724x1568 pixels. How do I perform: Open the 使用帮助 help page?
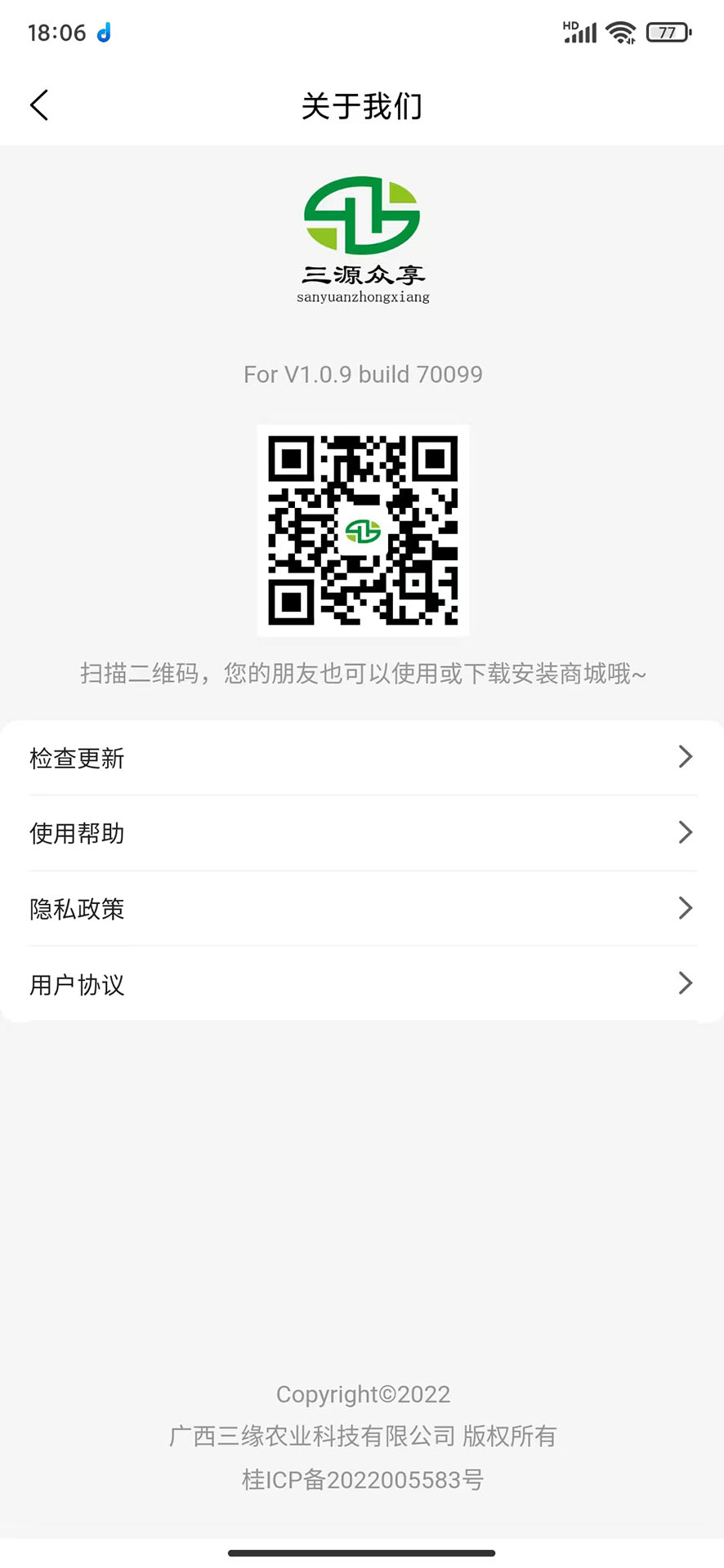click(x=362, y=833)
